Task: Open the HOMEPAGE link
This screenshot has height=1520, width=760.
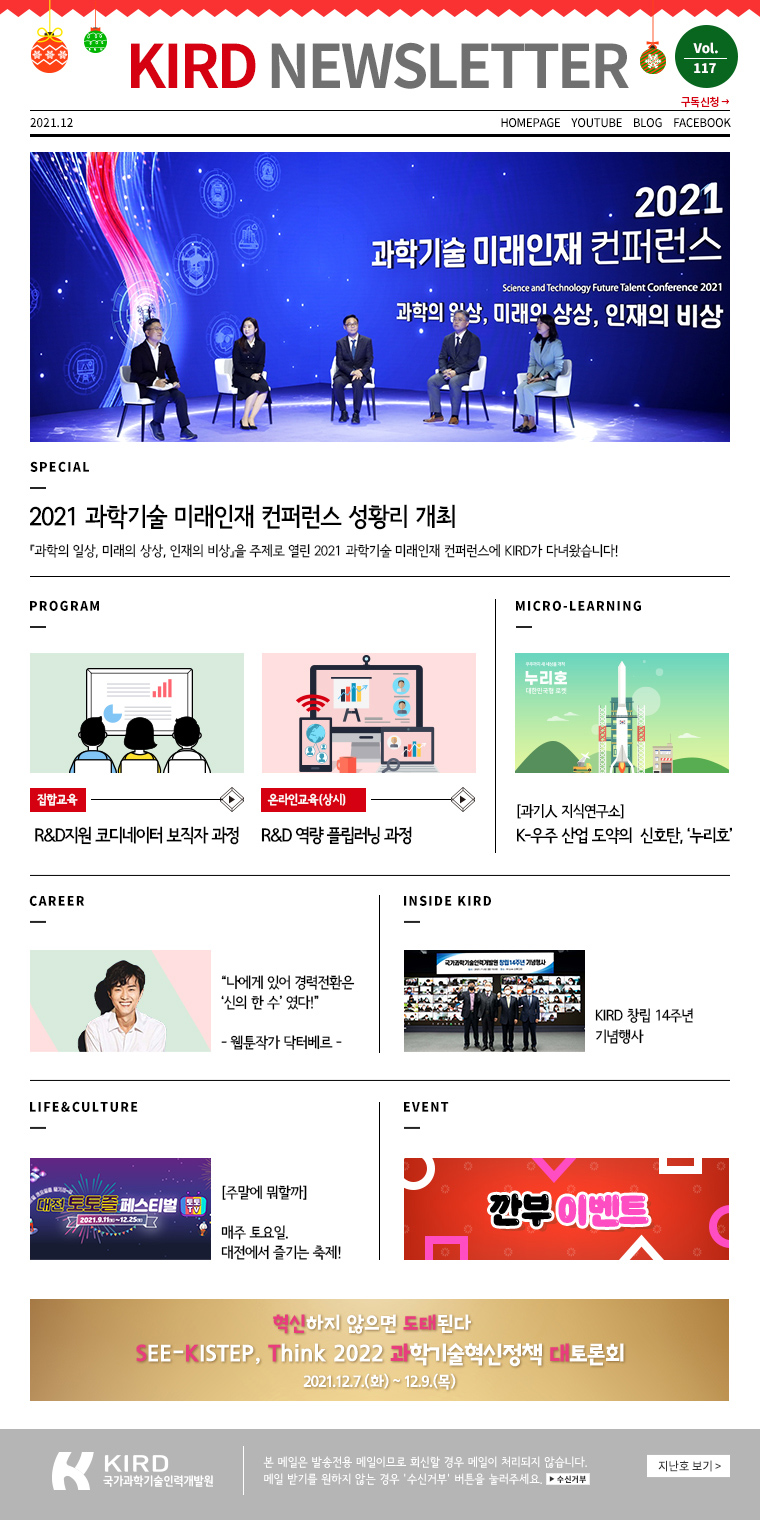Action: (x=530, y=123)
